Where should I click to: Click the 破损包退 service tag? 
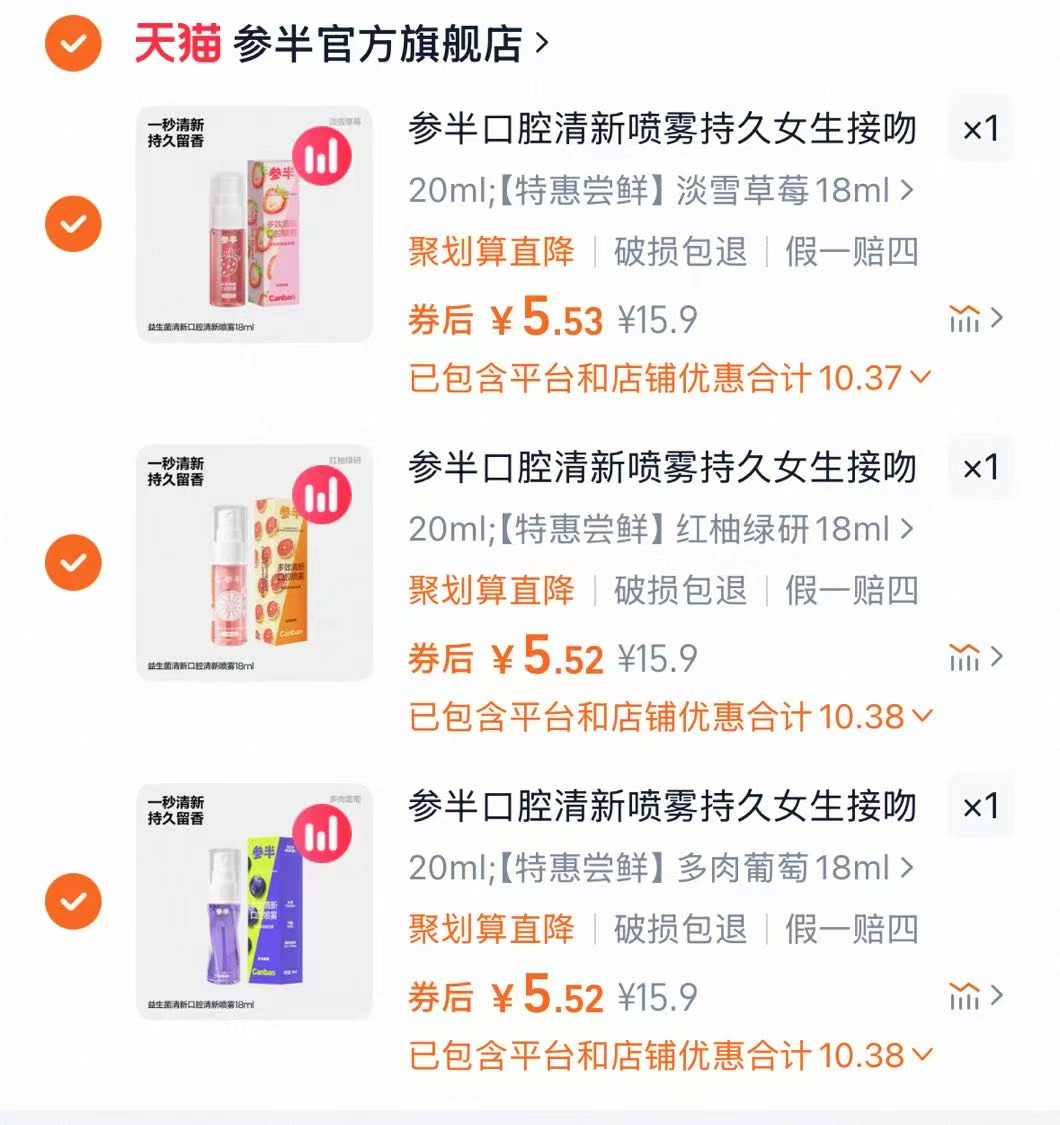coord(682,252)
